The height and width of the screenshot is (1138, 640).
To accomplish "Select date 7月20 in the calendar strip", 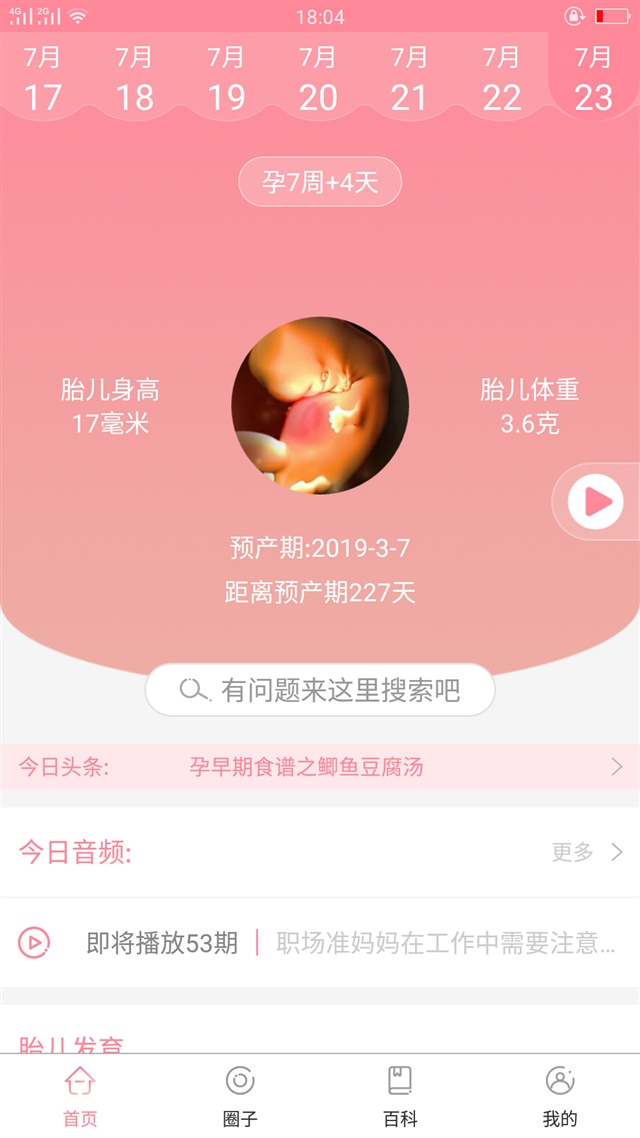I will [318, 78].
